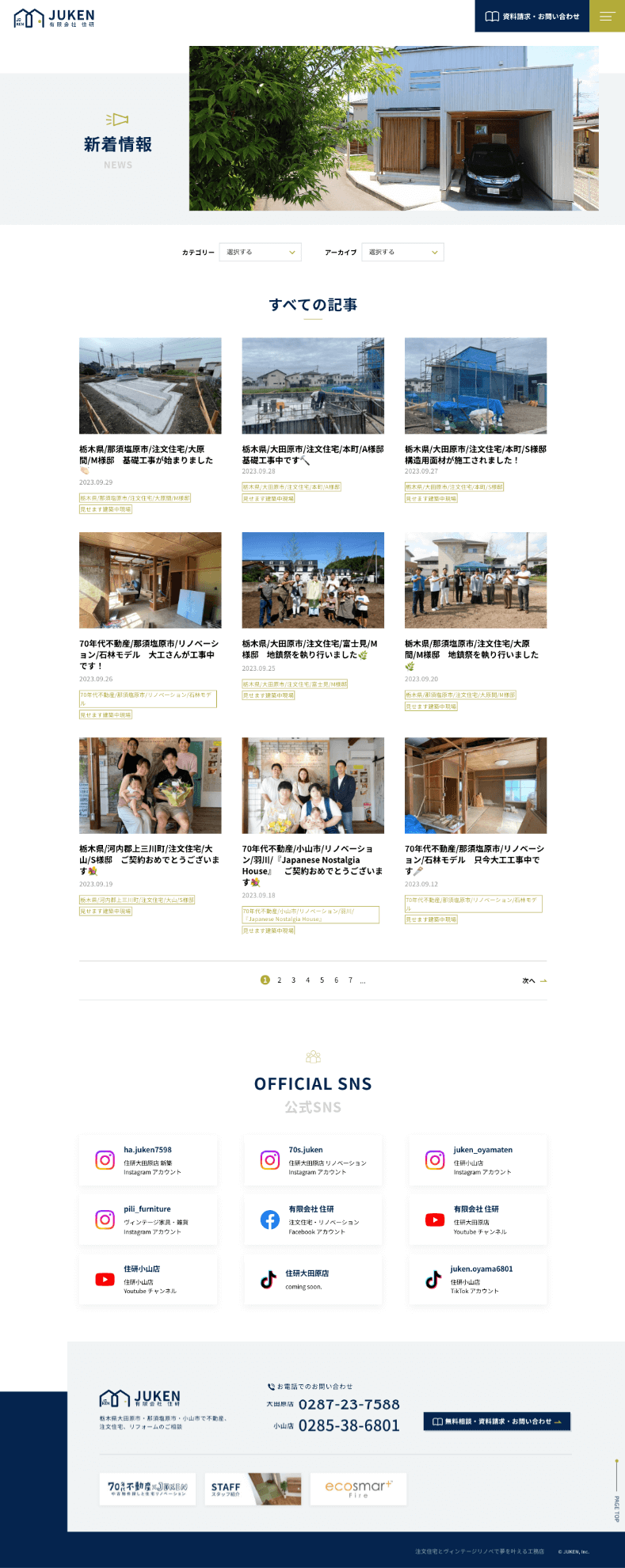The height and width of the screenshot is (1568, 625).
Task: Go to page 2 of articles
Action: tap(279, 980)
